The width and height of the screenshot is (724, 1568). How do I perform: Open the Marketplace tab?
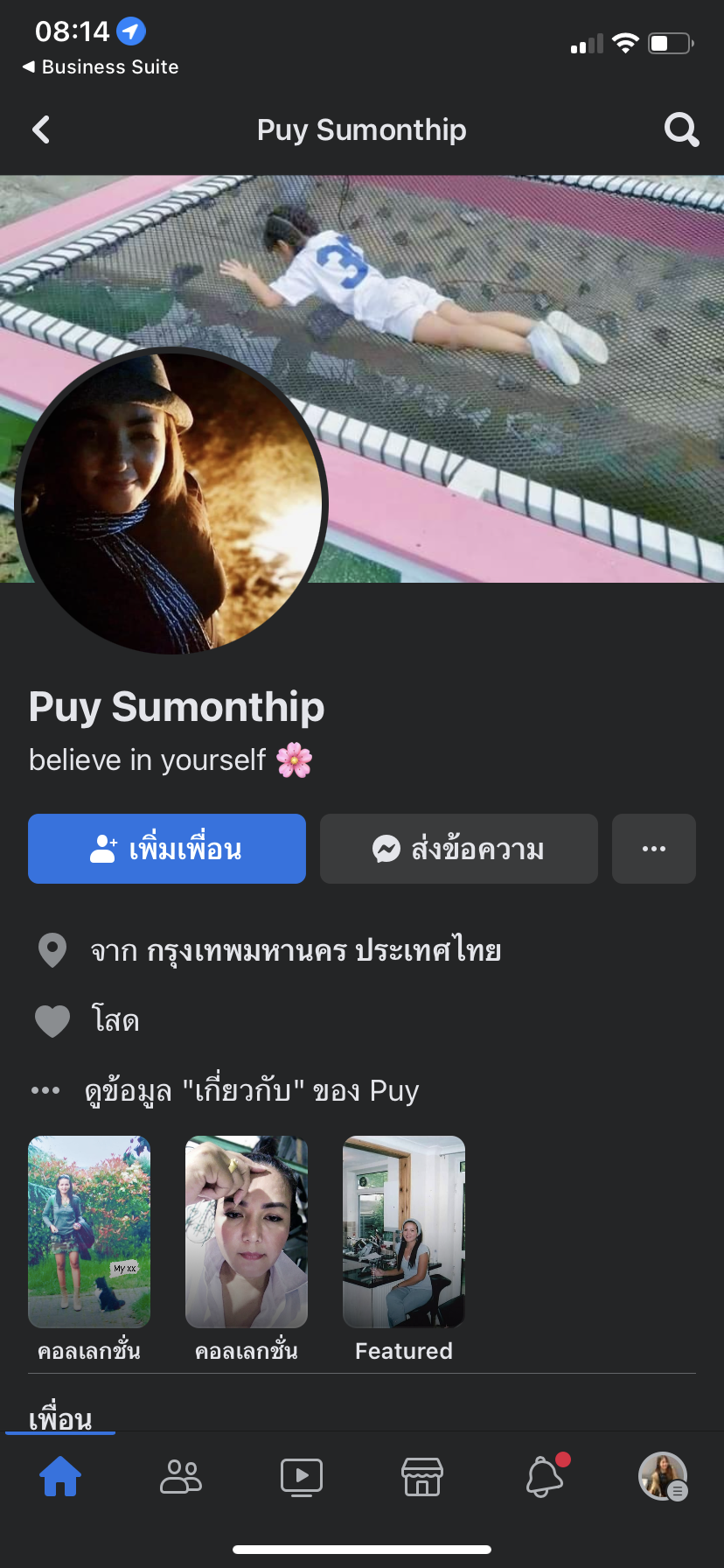(422, 1477)
